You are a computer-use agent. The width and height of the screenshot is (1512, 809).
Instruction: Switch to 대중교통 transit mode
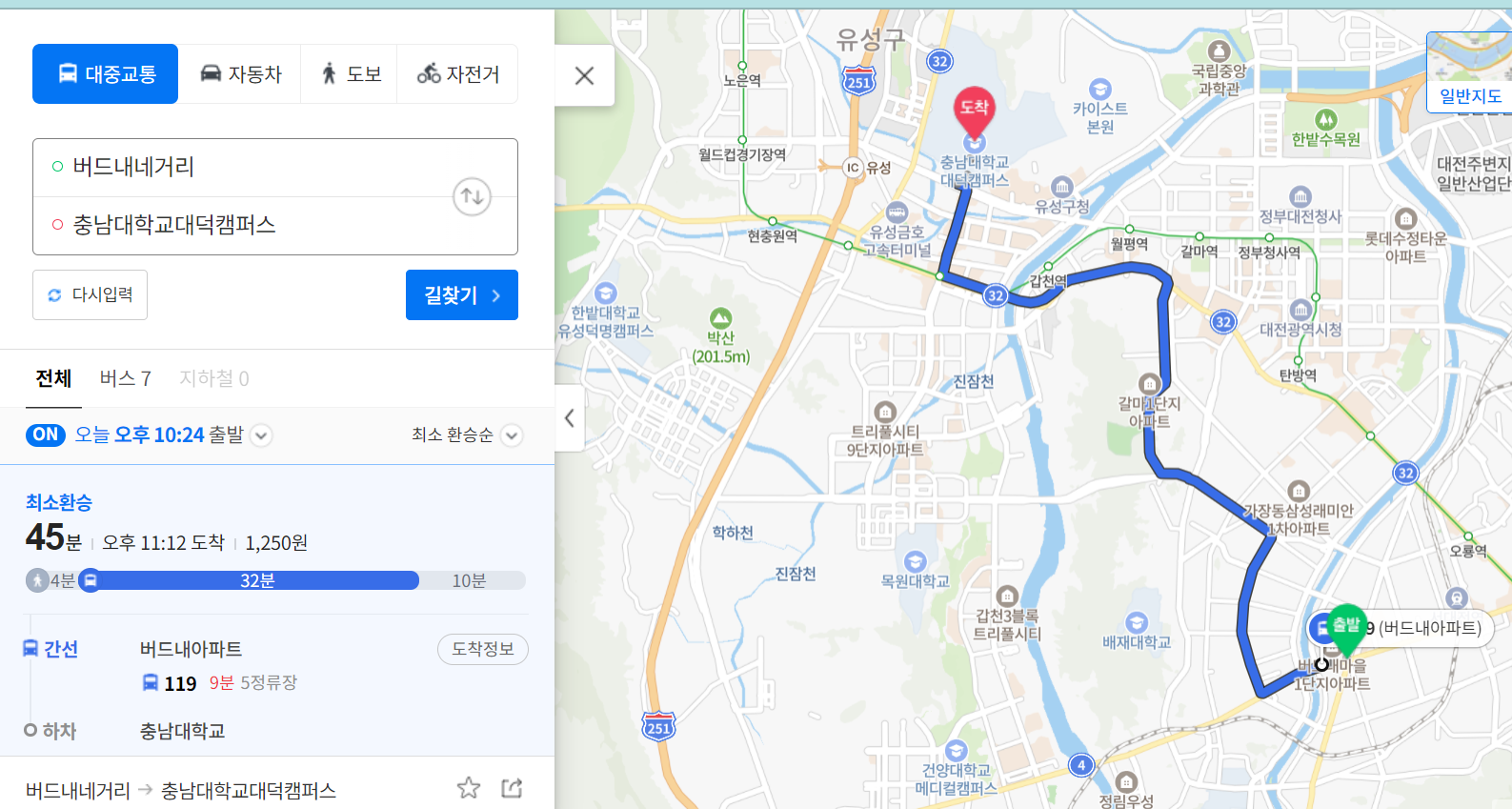coord(106,74)
